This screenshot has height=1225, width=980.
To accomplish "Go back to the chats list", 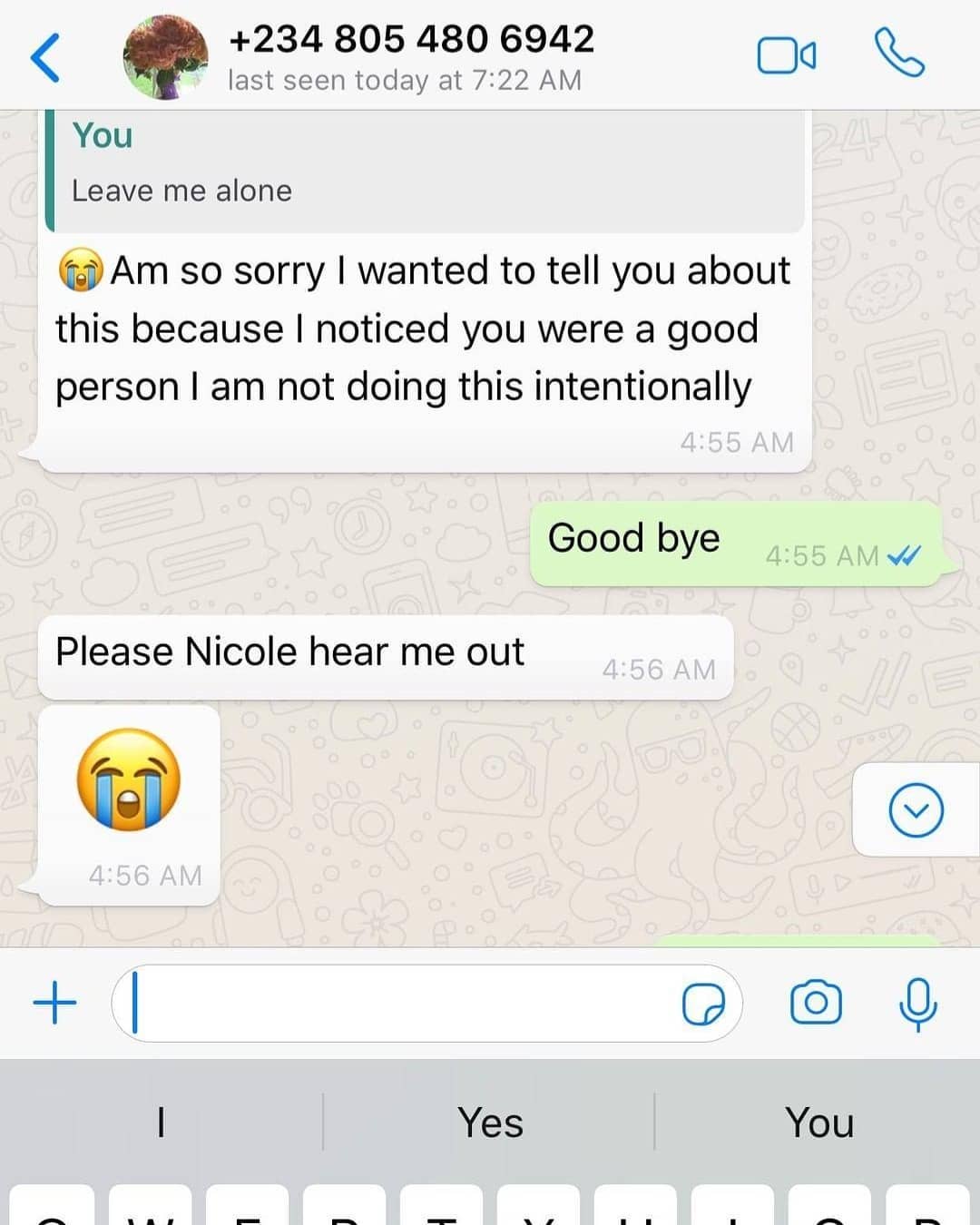I will coord(45,57).
